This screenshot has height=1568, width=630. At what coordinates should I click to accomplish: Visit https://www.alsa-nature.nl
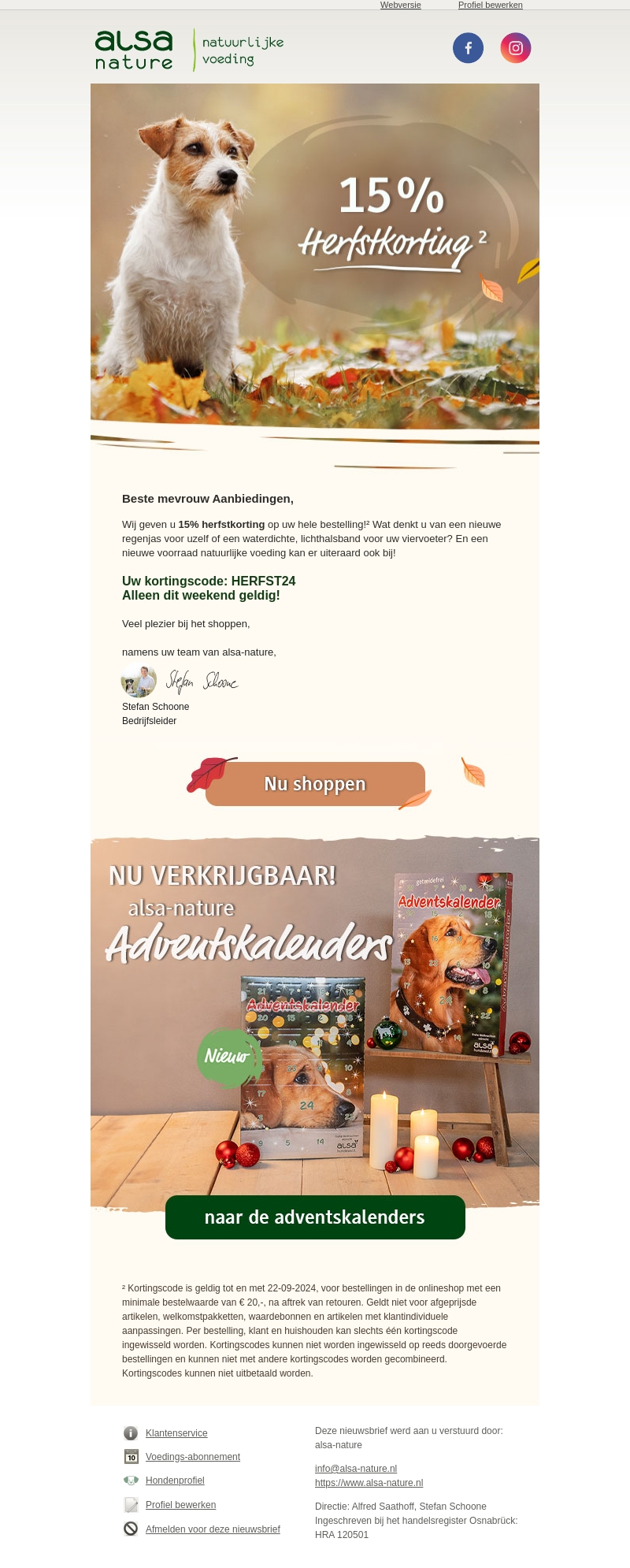click(369, 1483)
